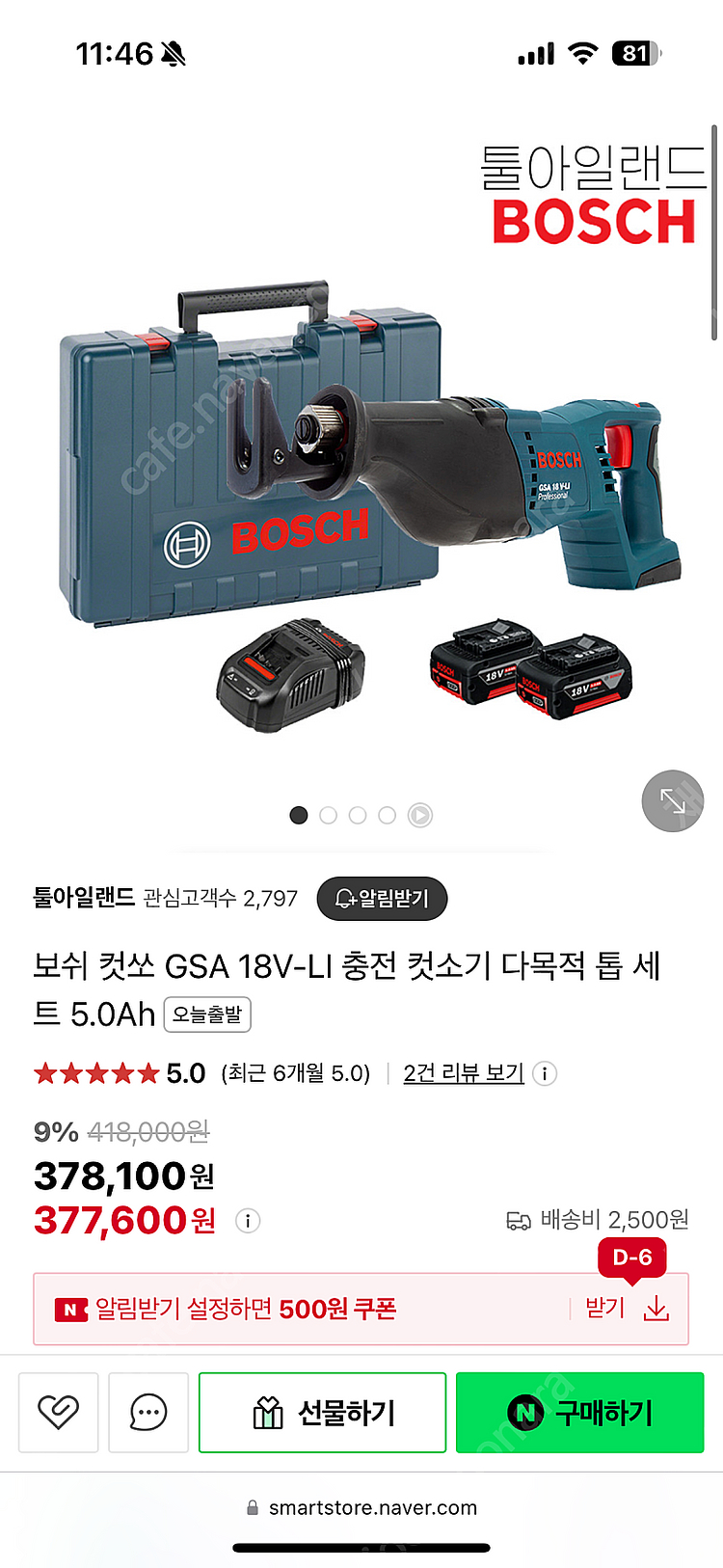
Task: Add the product to the wishlist heart
Action: click(x=59, y=1413)
